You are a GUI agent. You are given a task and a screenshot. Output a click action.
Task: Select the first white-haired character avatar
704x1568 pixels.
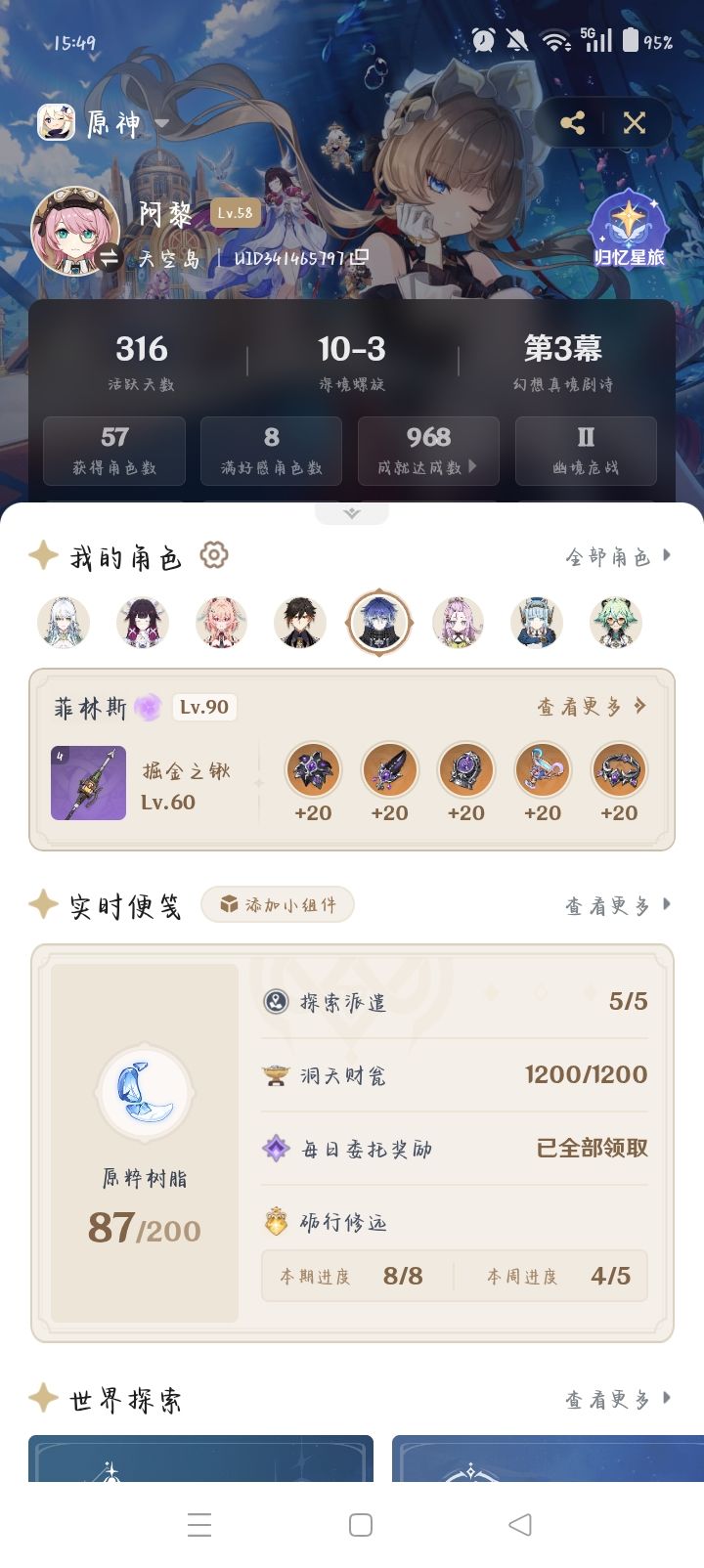coord(64,623)
